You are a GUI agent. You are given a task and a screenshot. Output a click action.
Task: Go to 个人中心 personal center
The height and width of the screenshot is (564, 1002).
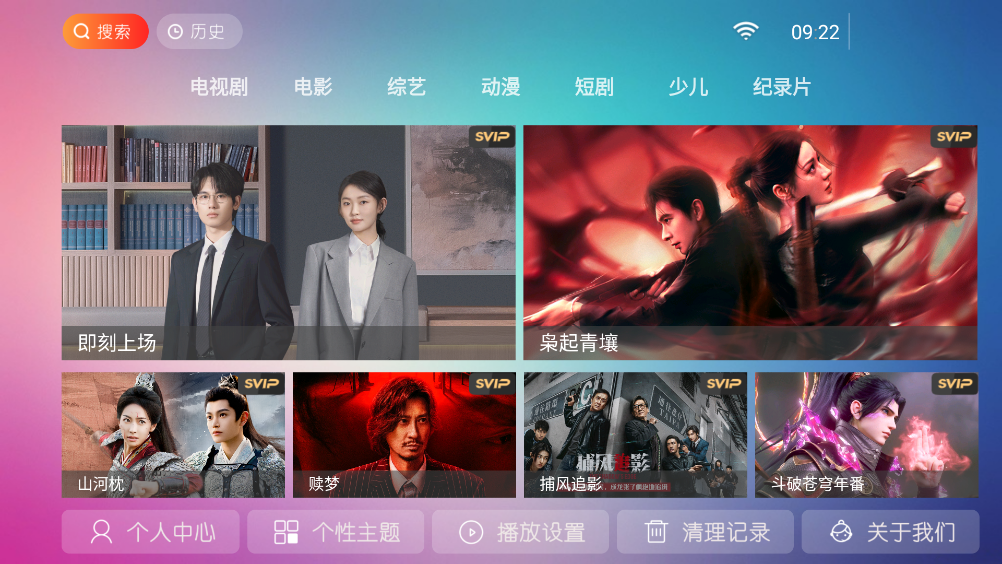click(151, 532)
